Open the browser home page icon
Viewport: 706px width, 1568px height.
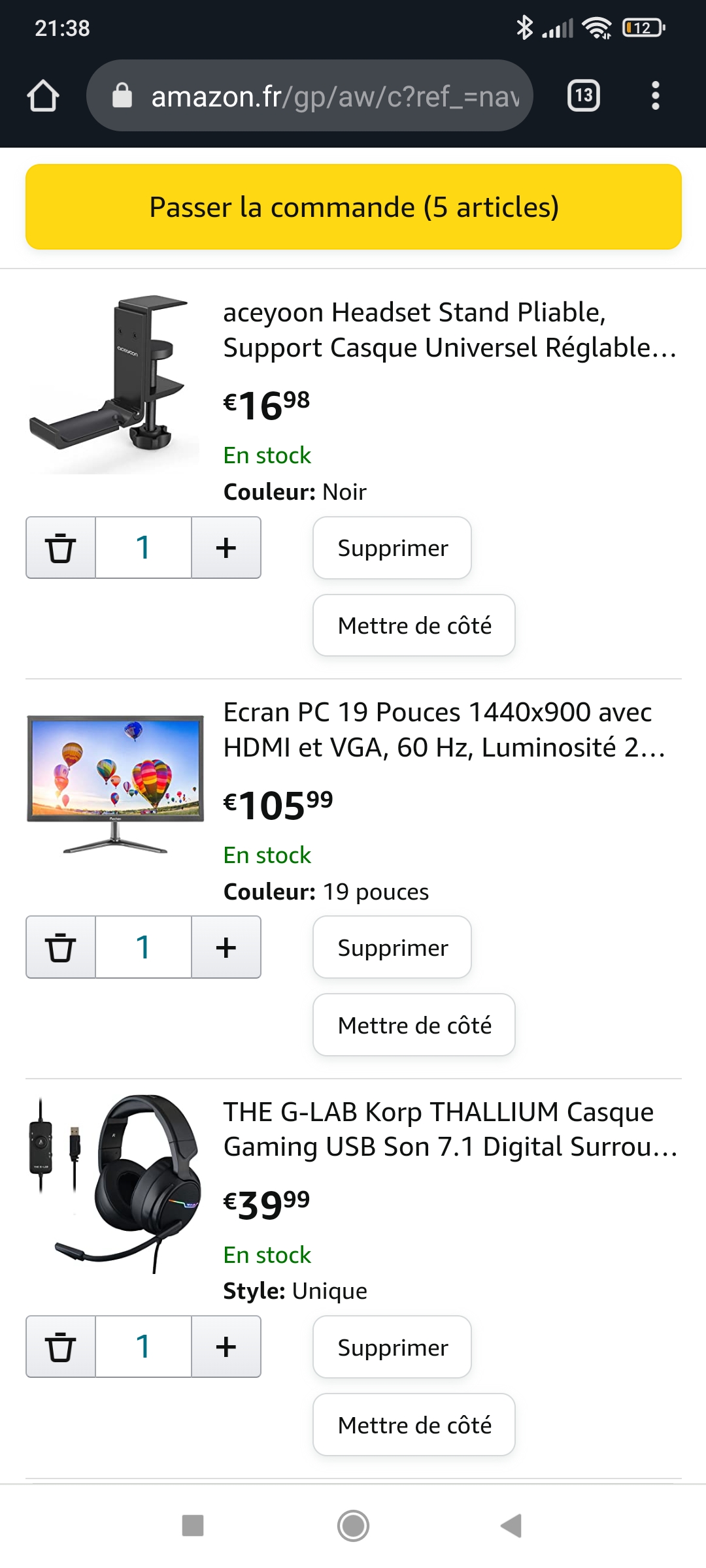(43, 96)
